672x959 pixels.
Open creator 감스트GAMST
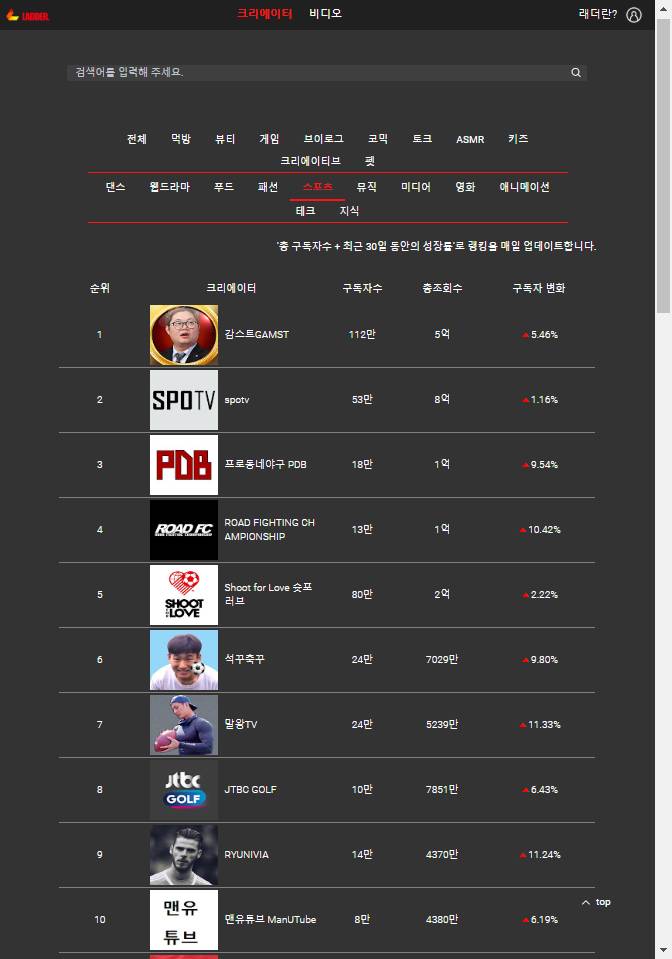(x=256, y=334)
